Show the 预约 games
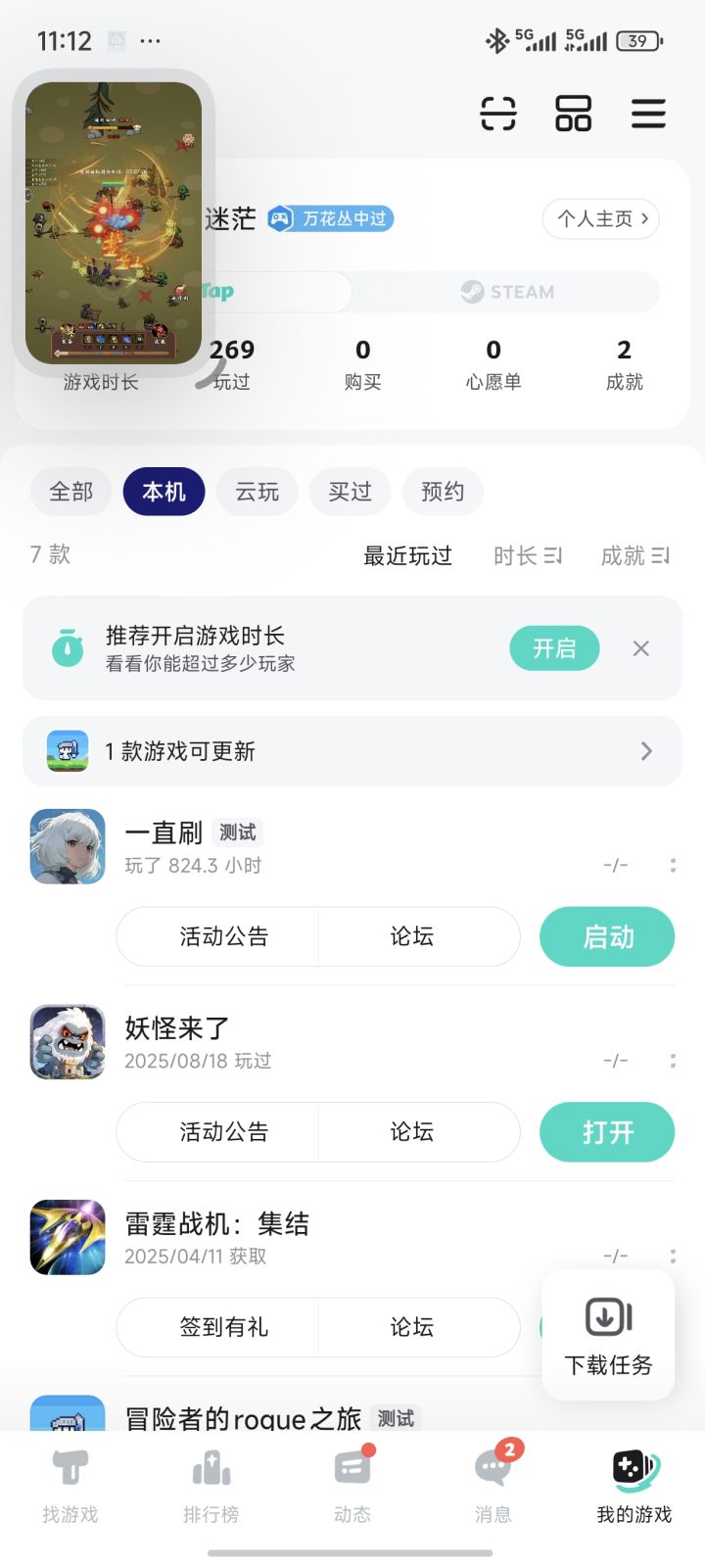The image size is (705, 1568). click(443, 491)
